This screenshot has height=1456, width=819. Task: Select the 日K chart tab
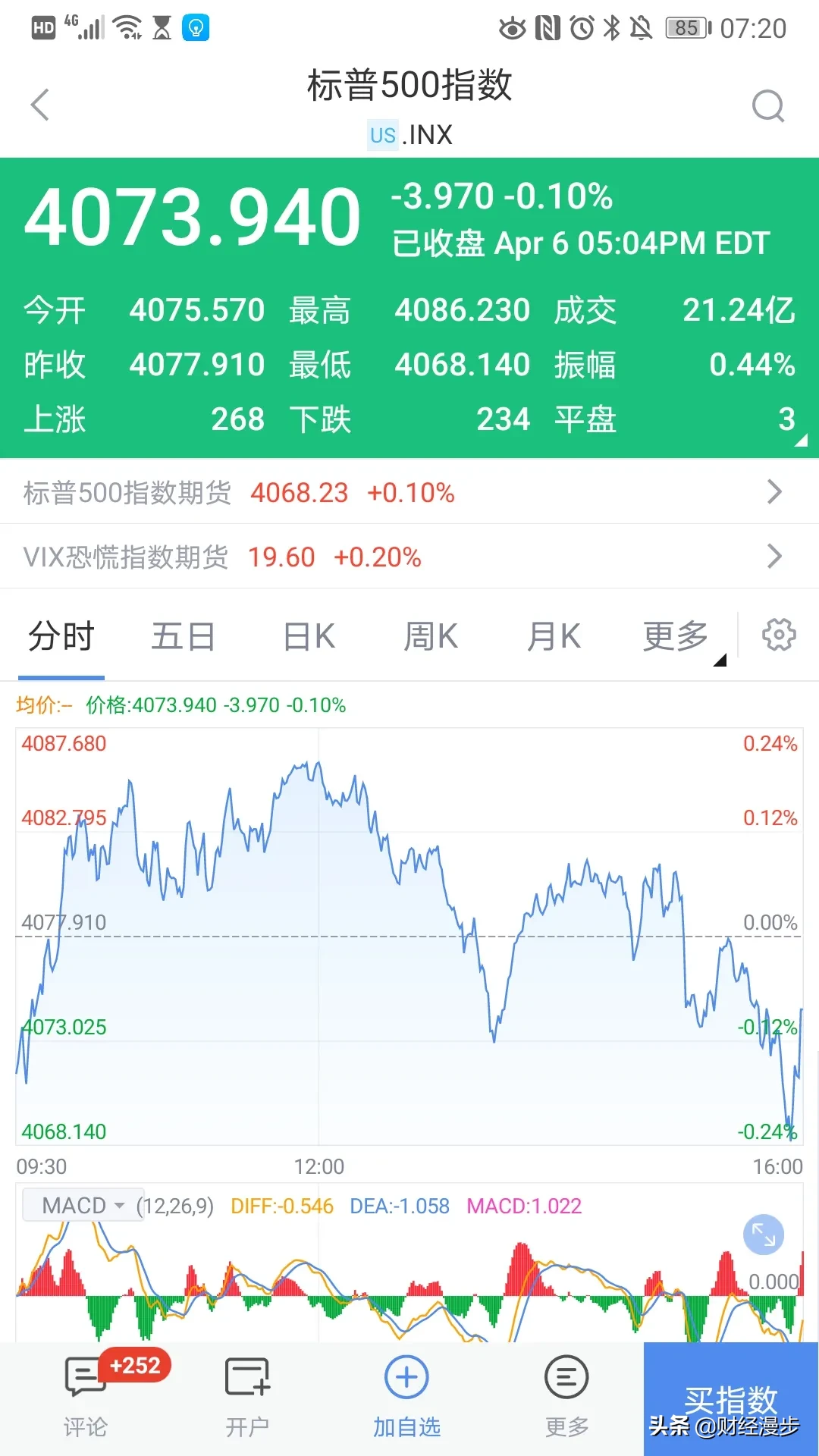point(309,636)
